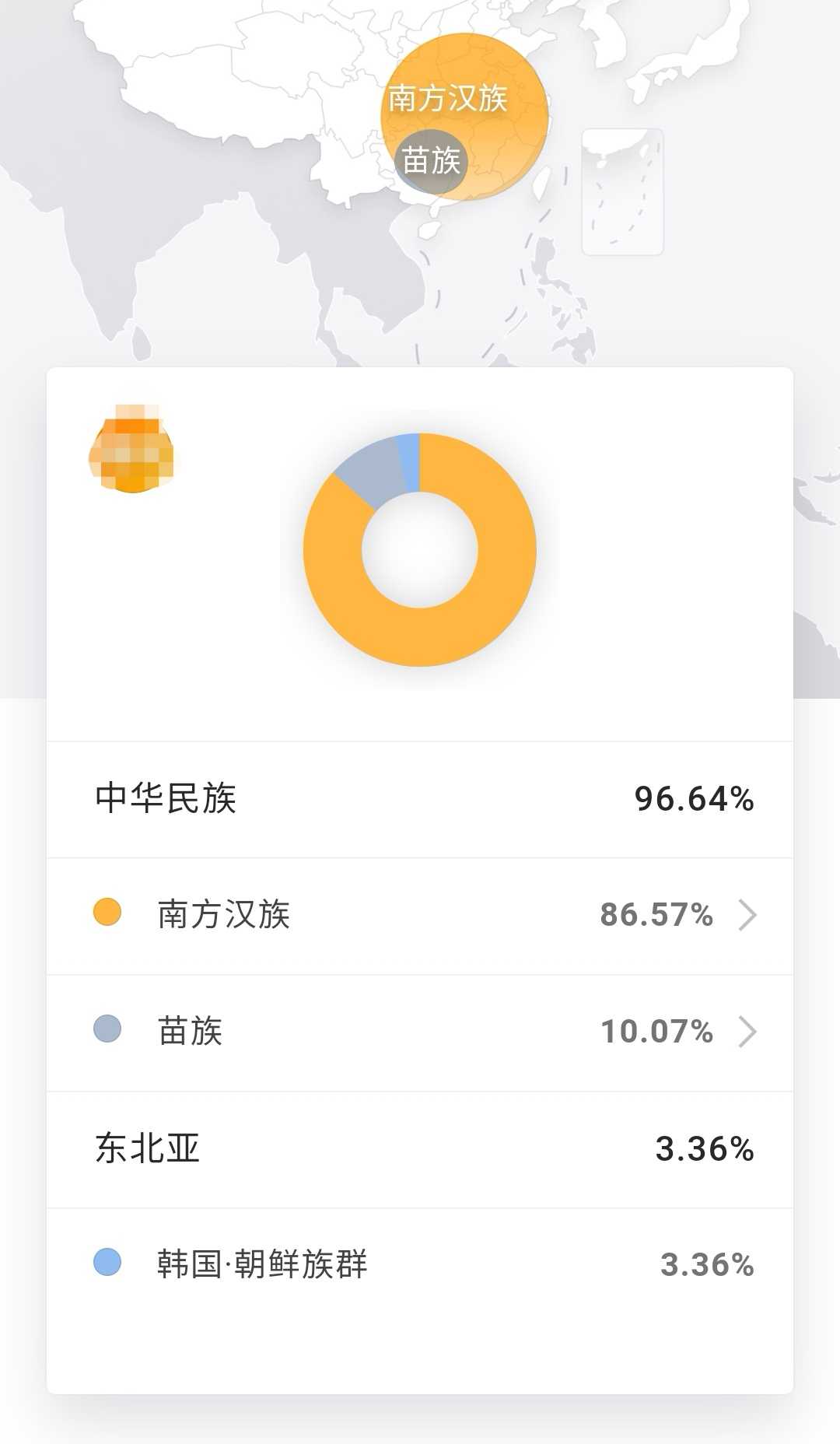The height and width of the screenshot is (1444, 840).
Task: Open the 南方汉族 86.57% row
Action: [420, 916]
